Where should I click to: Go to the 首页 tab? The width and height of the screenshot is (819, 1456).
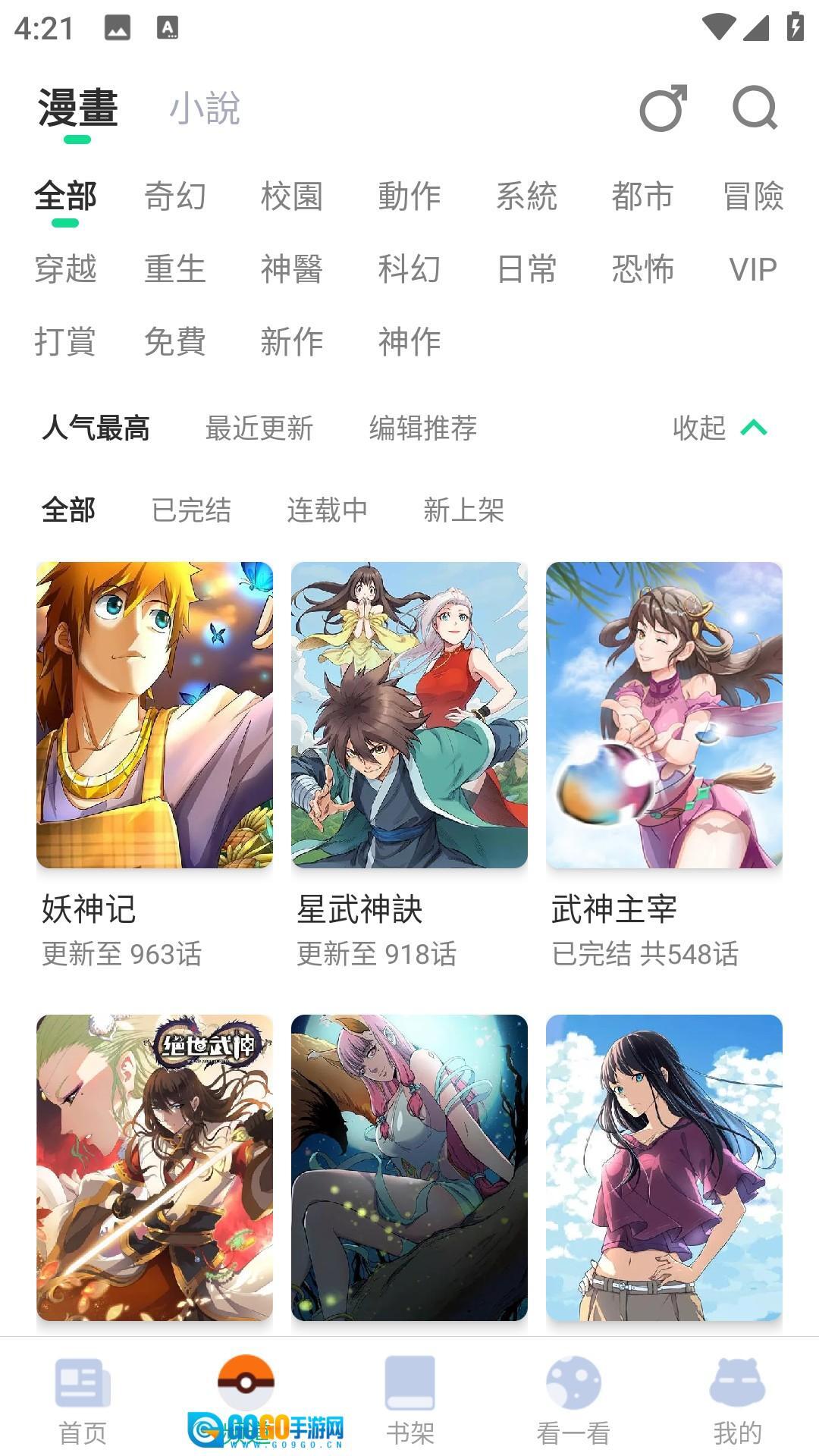click(83, 1401)
